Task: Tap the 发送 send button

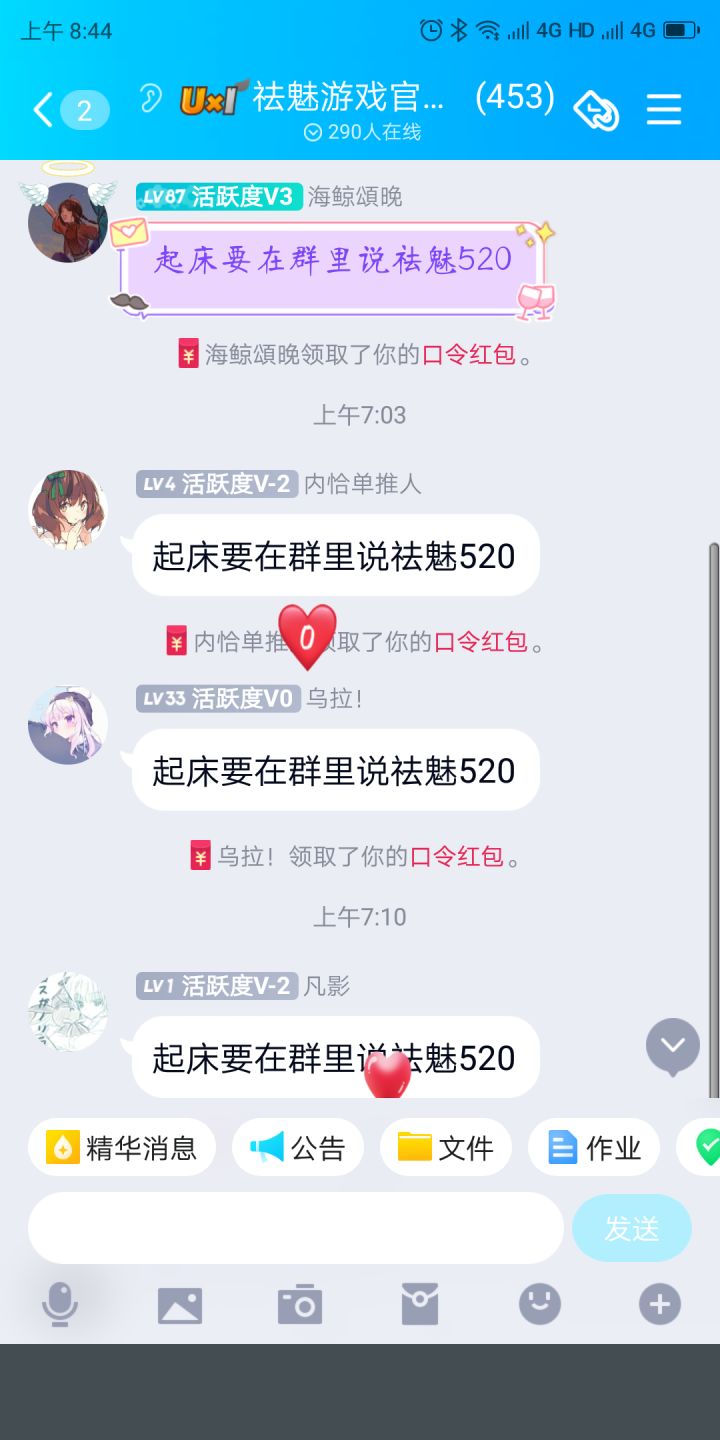Action: [x=632, y=1228]
